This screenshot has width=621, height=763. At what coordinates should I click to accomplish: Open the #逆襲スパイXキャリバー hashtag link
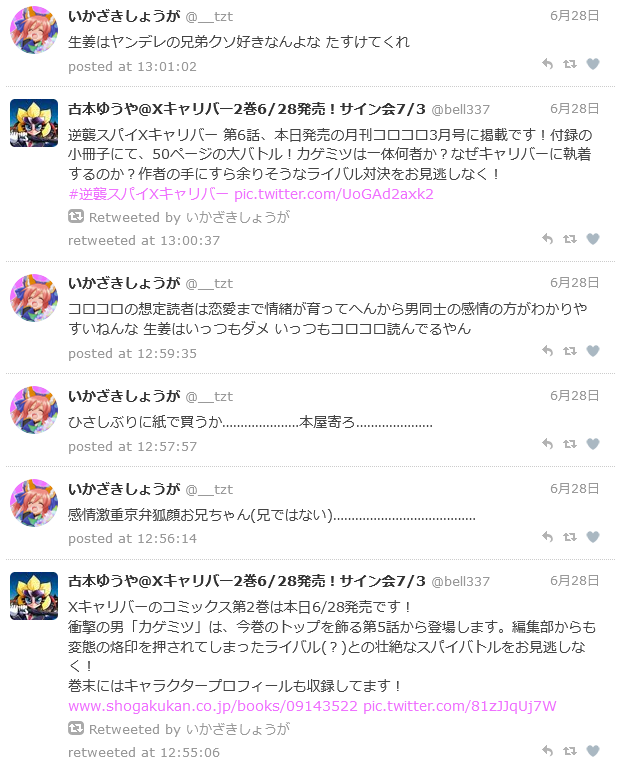click(x=148, y=193)
